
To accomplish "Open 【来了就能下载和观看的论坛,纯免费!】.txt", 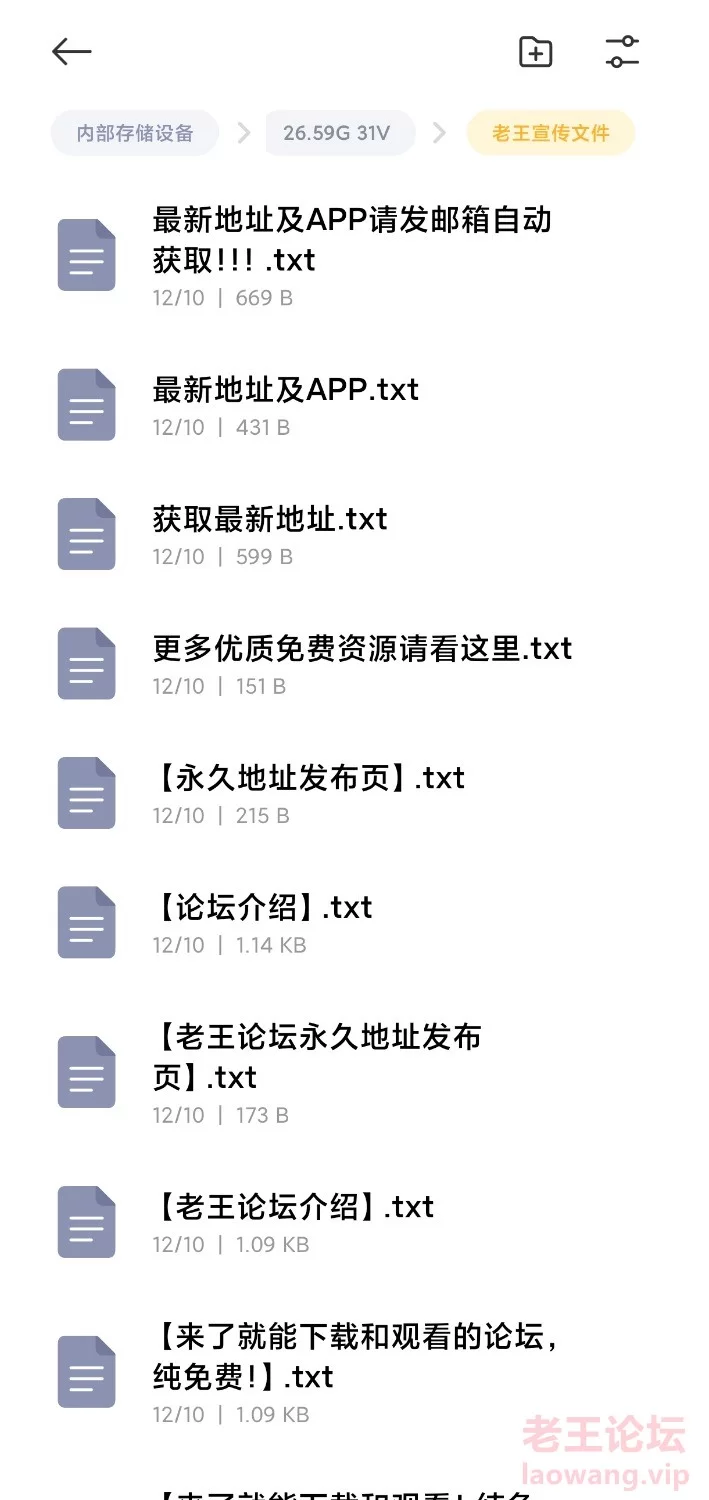I will [354, 1372].
